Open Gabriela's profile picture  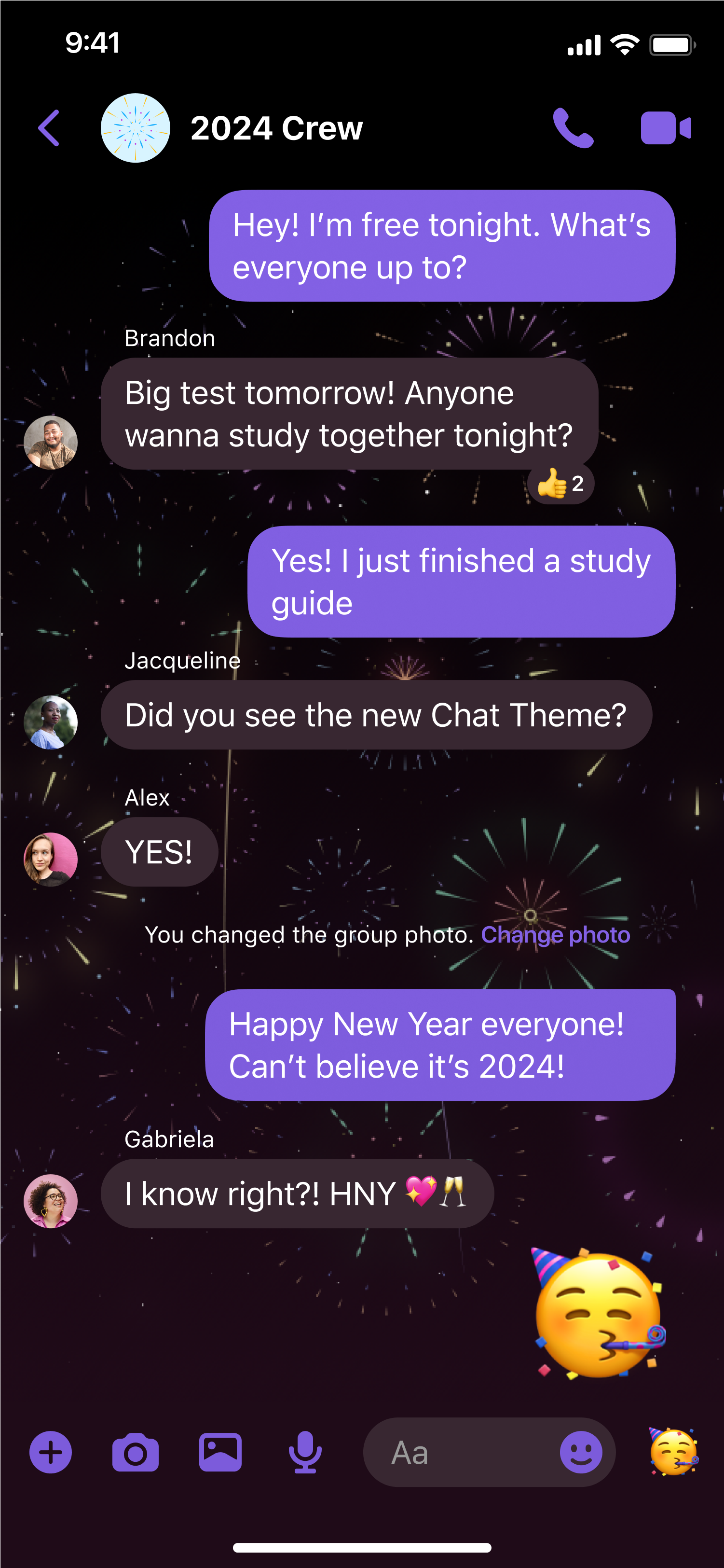51,1201
